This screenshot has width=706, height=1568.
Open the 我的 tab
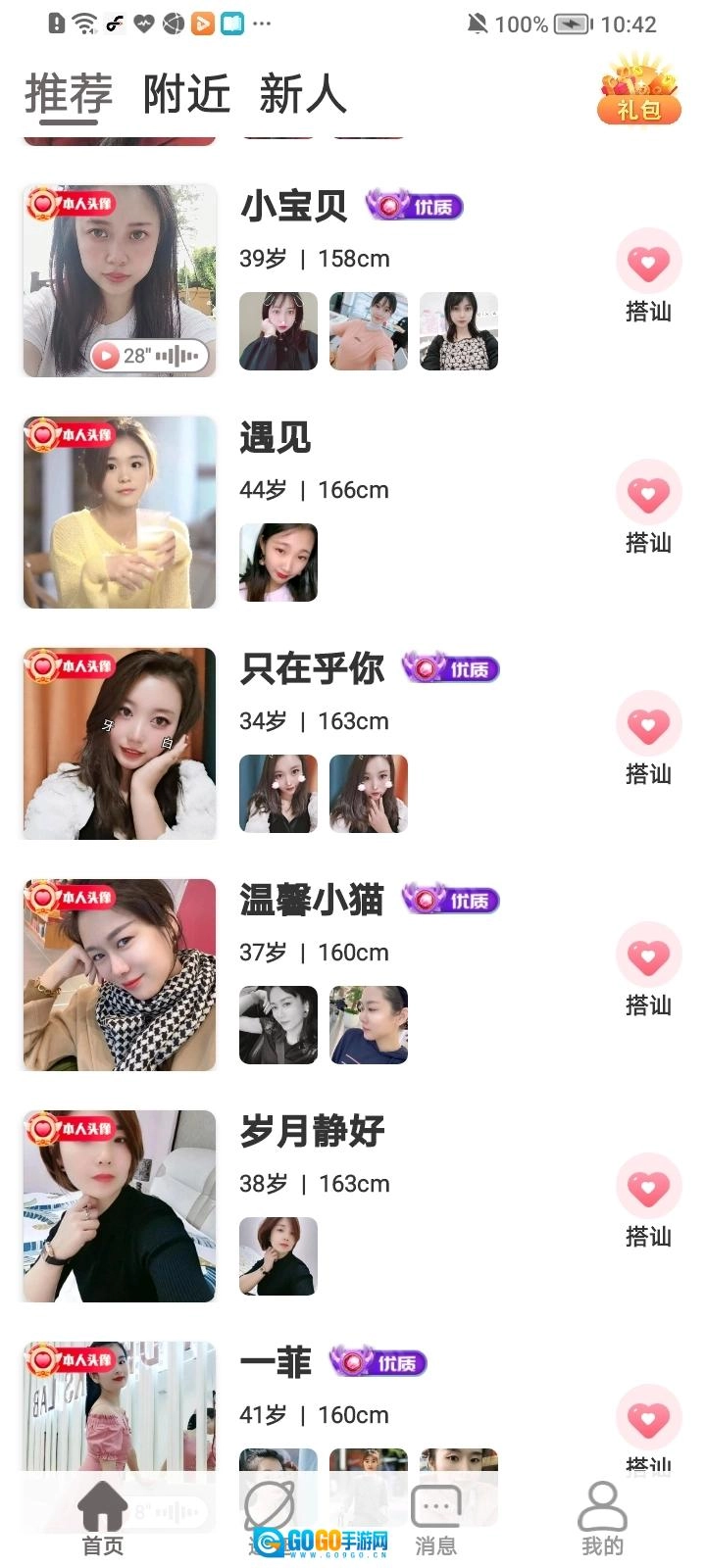pyautogui.click(x=602, y=1519)
